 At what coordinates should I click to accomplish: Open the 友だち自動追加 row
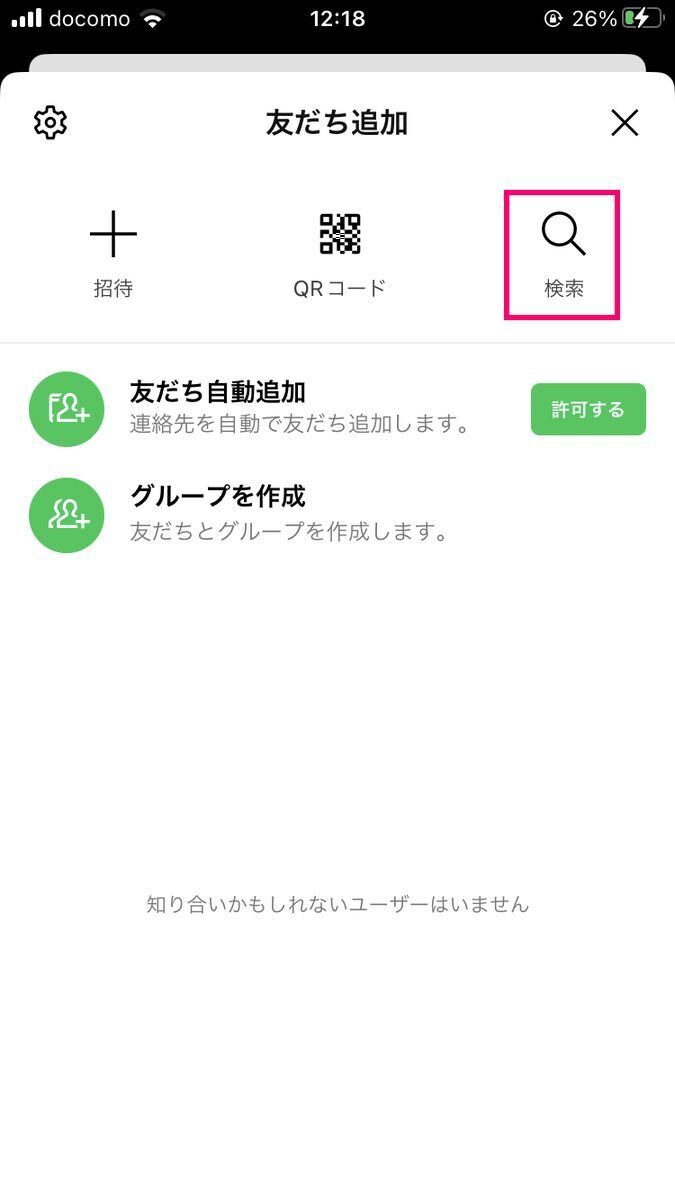point(337,409)
